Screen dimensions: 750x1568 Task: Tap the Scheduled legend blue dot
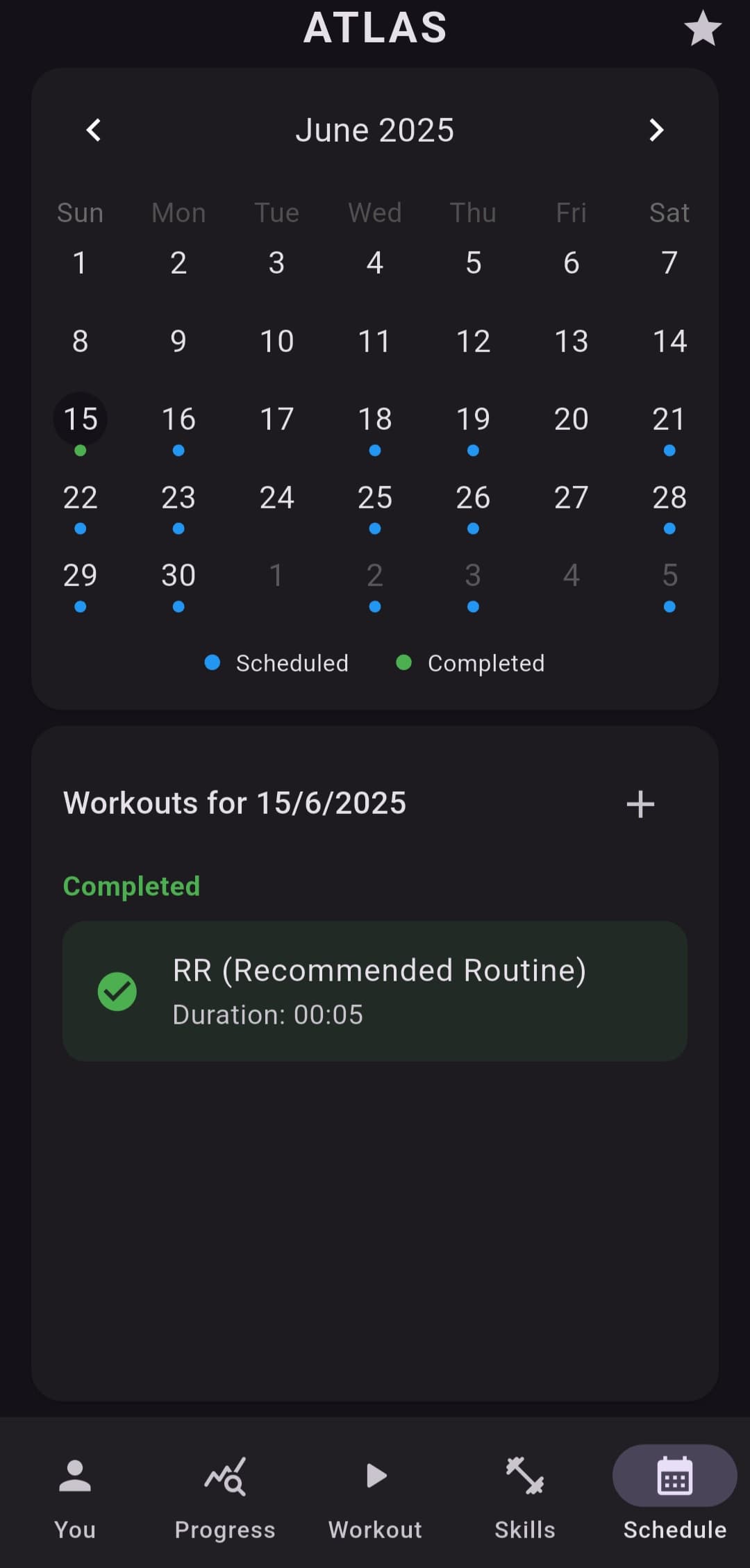tap(212, 663)
